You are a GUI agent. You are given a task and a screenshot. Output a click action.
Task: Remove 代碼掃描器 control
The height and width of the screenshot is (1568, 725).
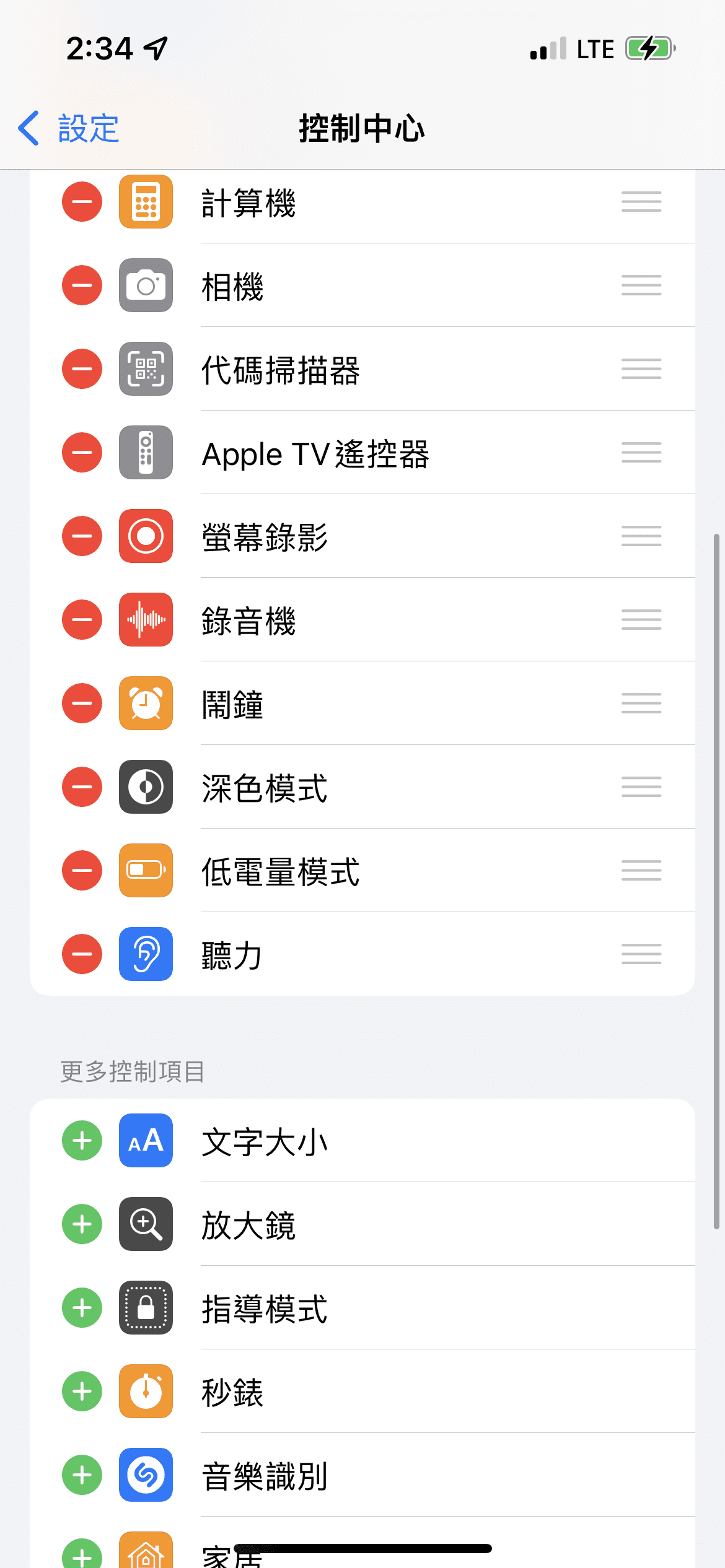[82, 369]
